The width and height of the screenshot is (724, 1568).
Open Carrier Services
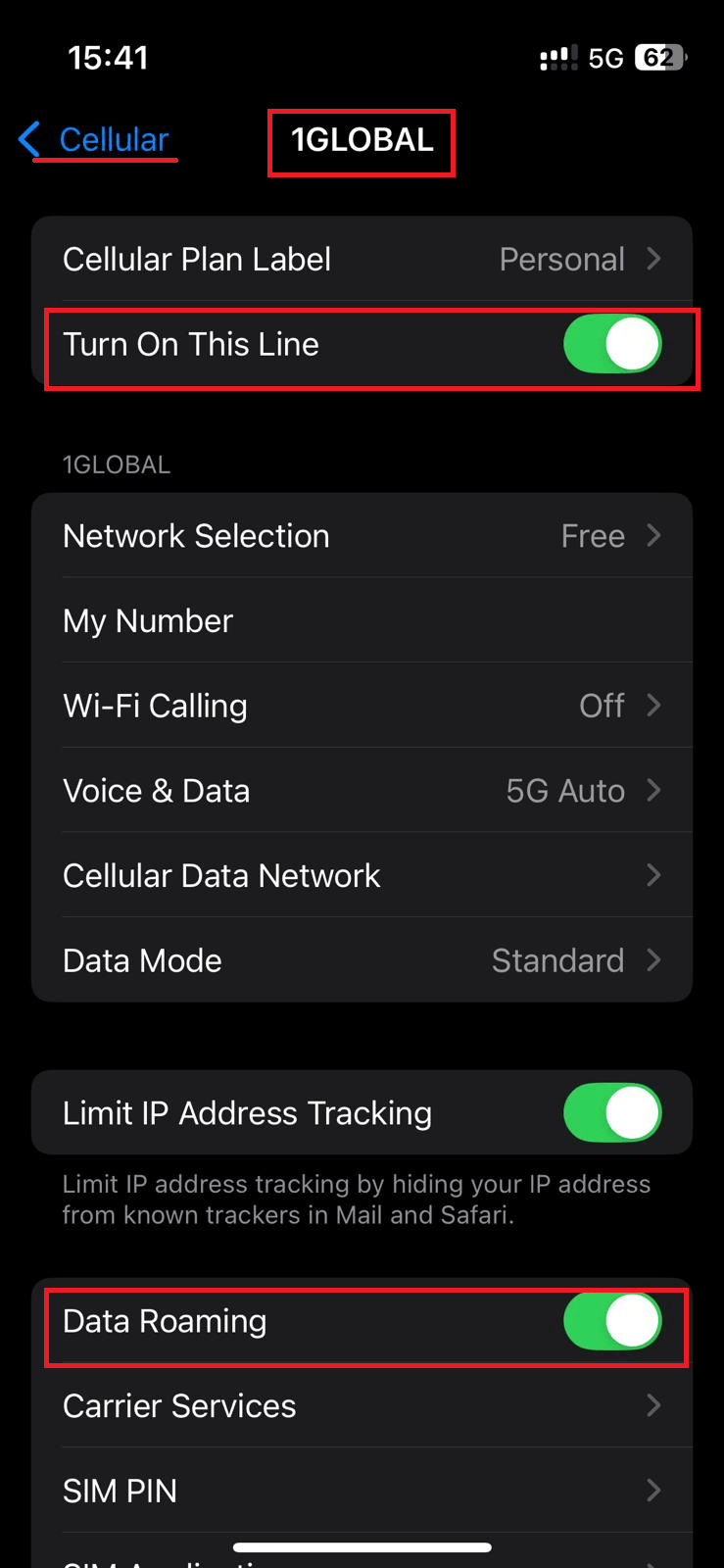(362, 1406)
